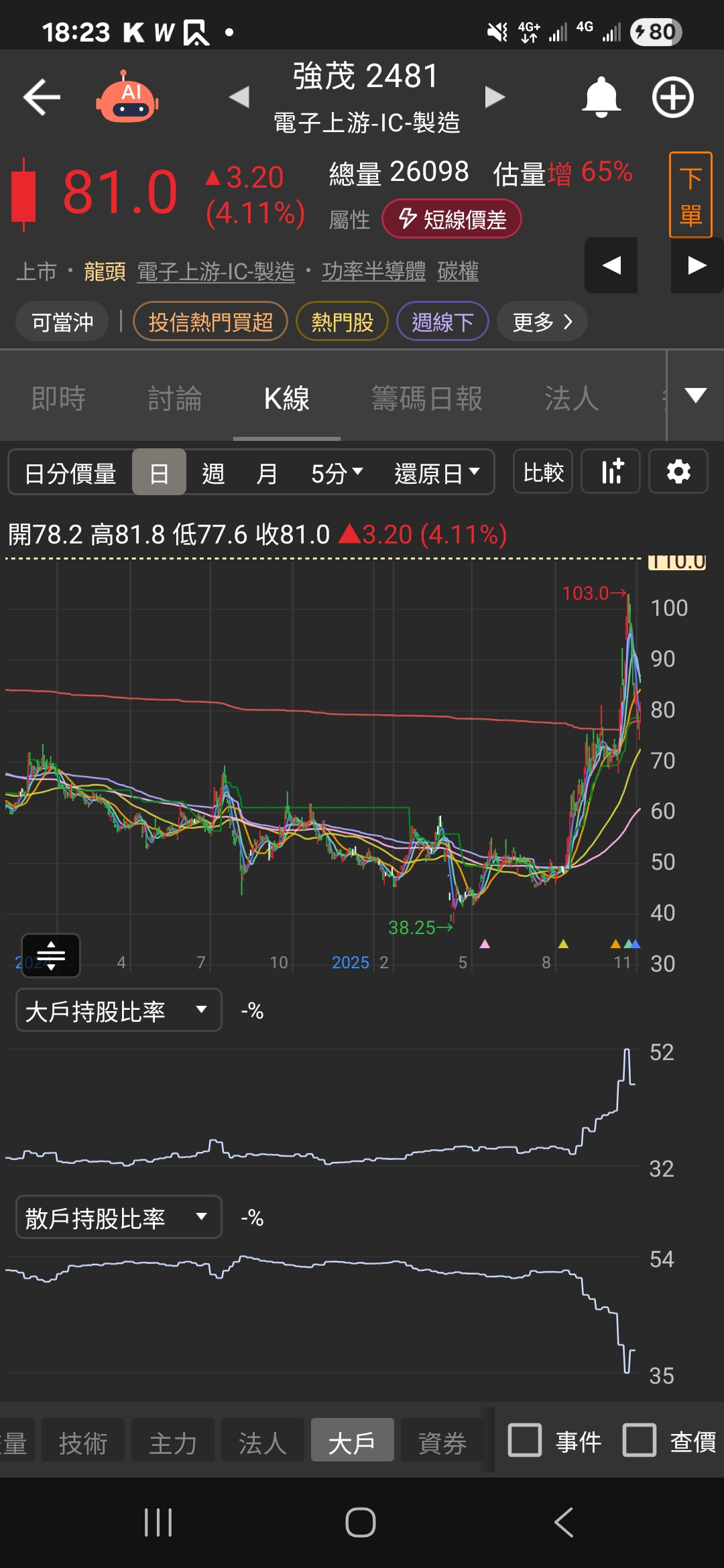Add 強茂 to watchlist with plus icon
Viewport: 724px width, 1568px height.
[x=672, y=98]
